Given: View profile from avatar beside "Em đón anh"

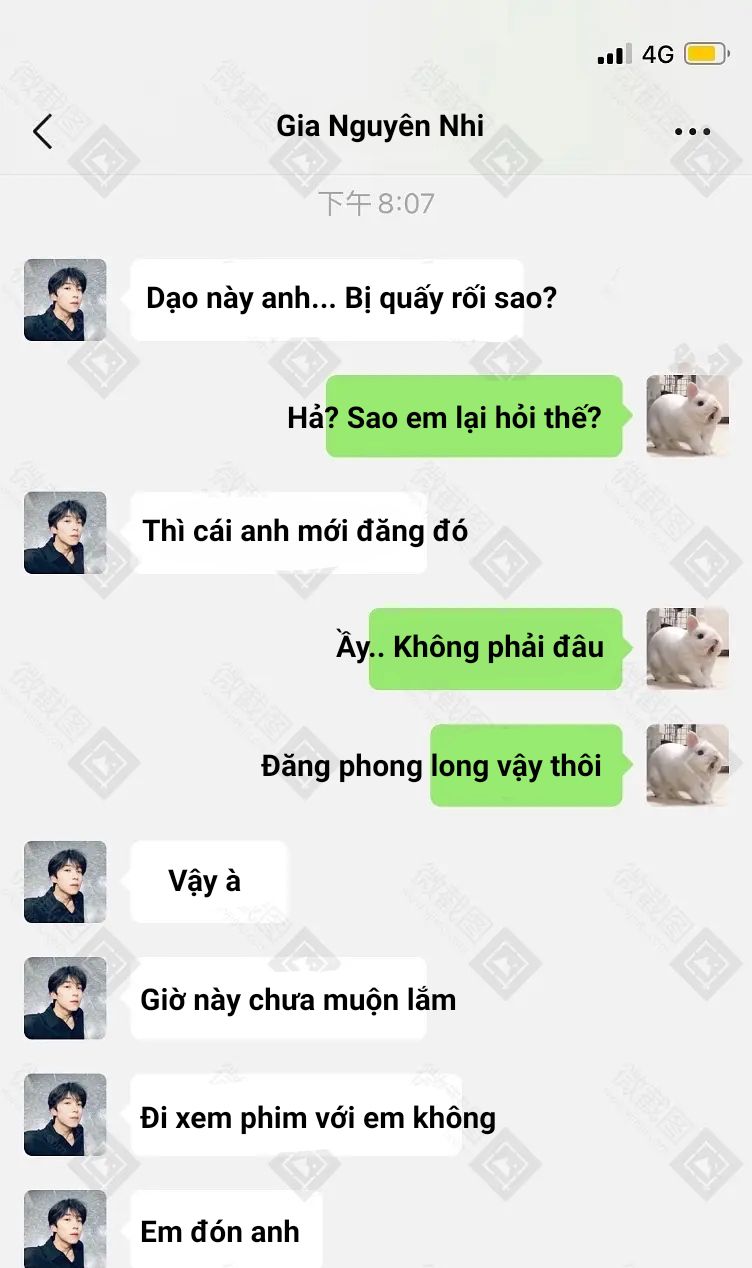Looking at the screenshot, I should (x=65, y=1229).
